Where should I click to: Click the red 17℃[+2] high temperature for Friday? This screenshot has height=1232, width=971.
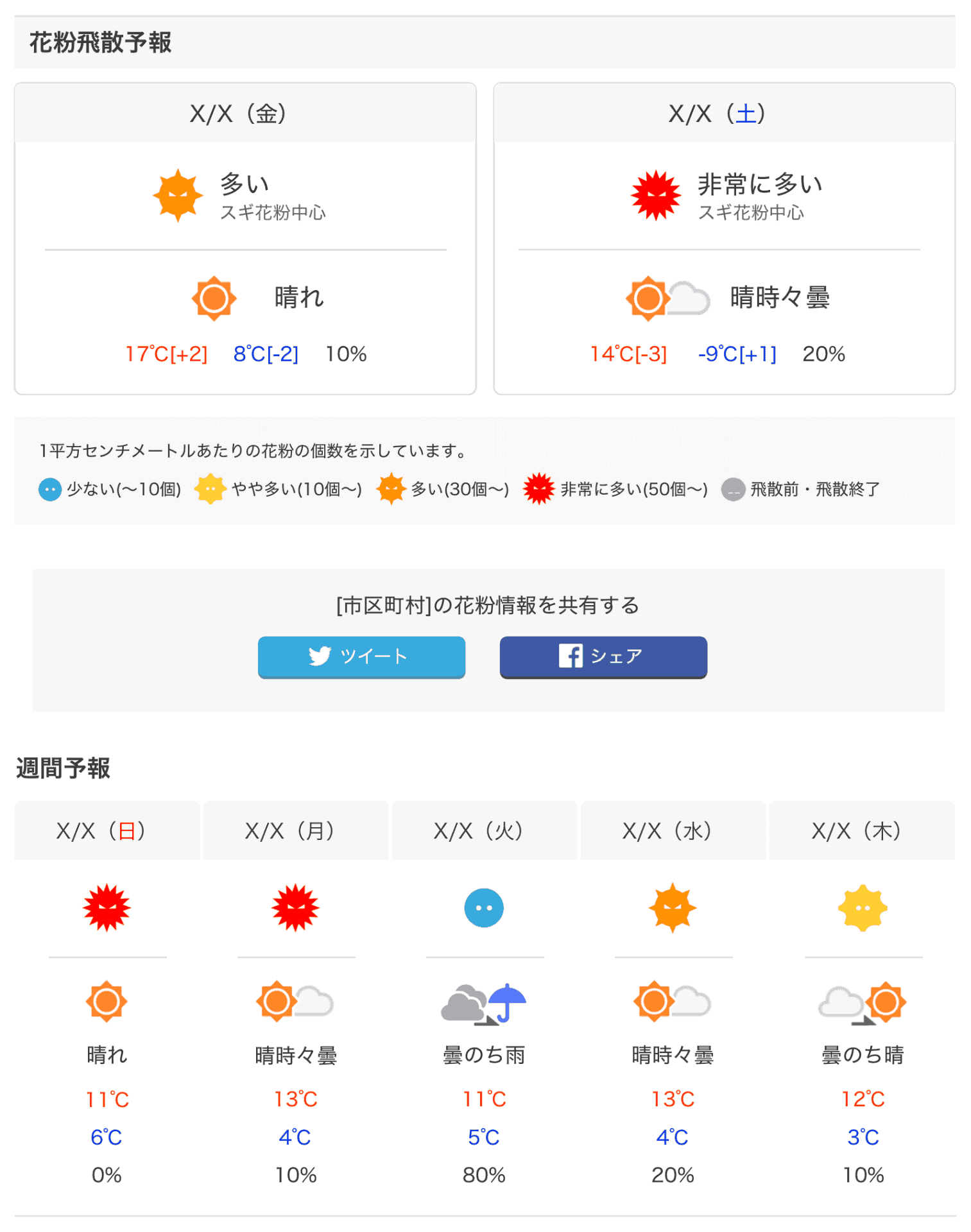pyautogui.click(x=166, y=354)
